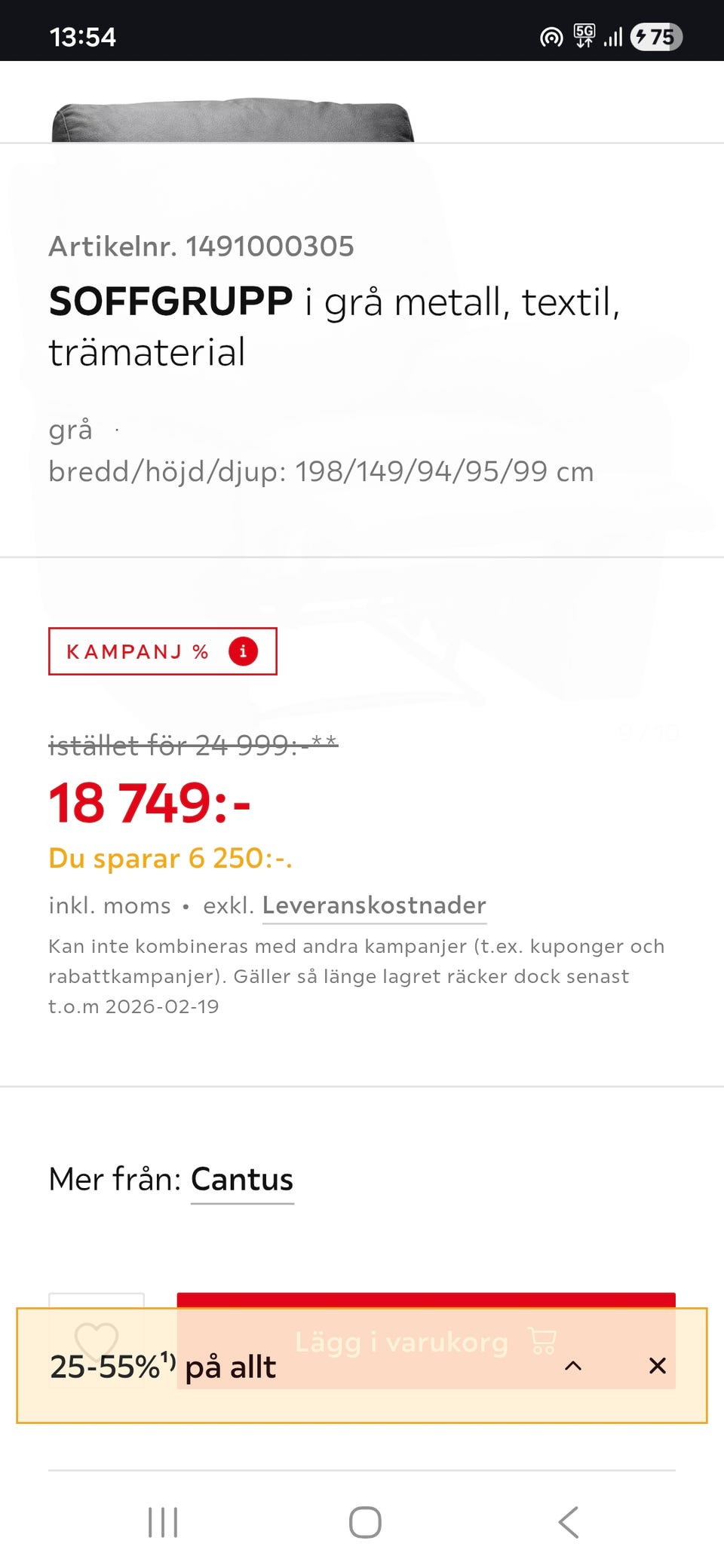Tap the 5G network icon in status bar

point(583,34)
